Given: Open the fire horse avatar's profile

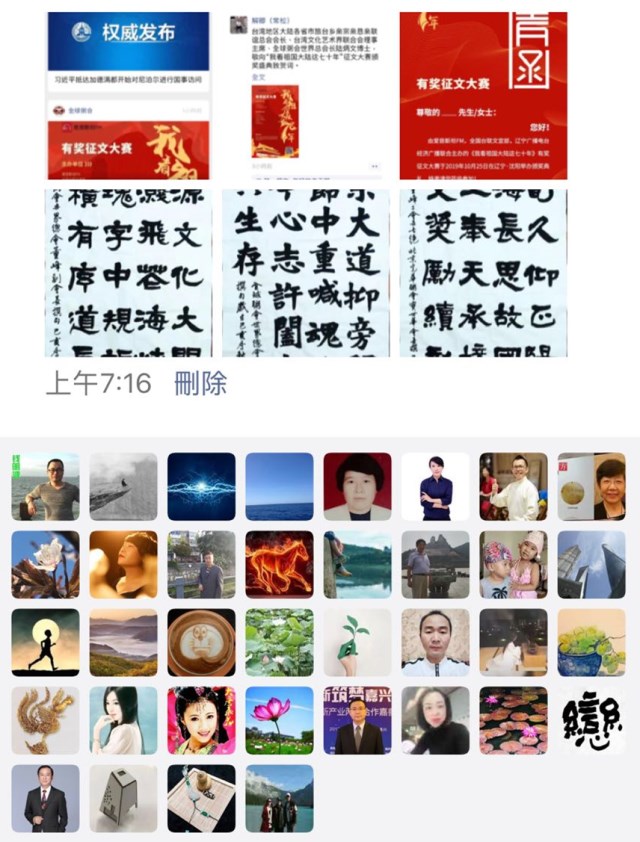Looking at the screenshot, I should [279, 564].
